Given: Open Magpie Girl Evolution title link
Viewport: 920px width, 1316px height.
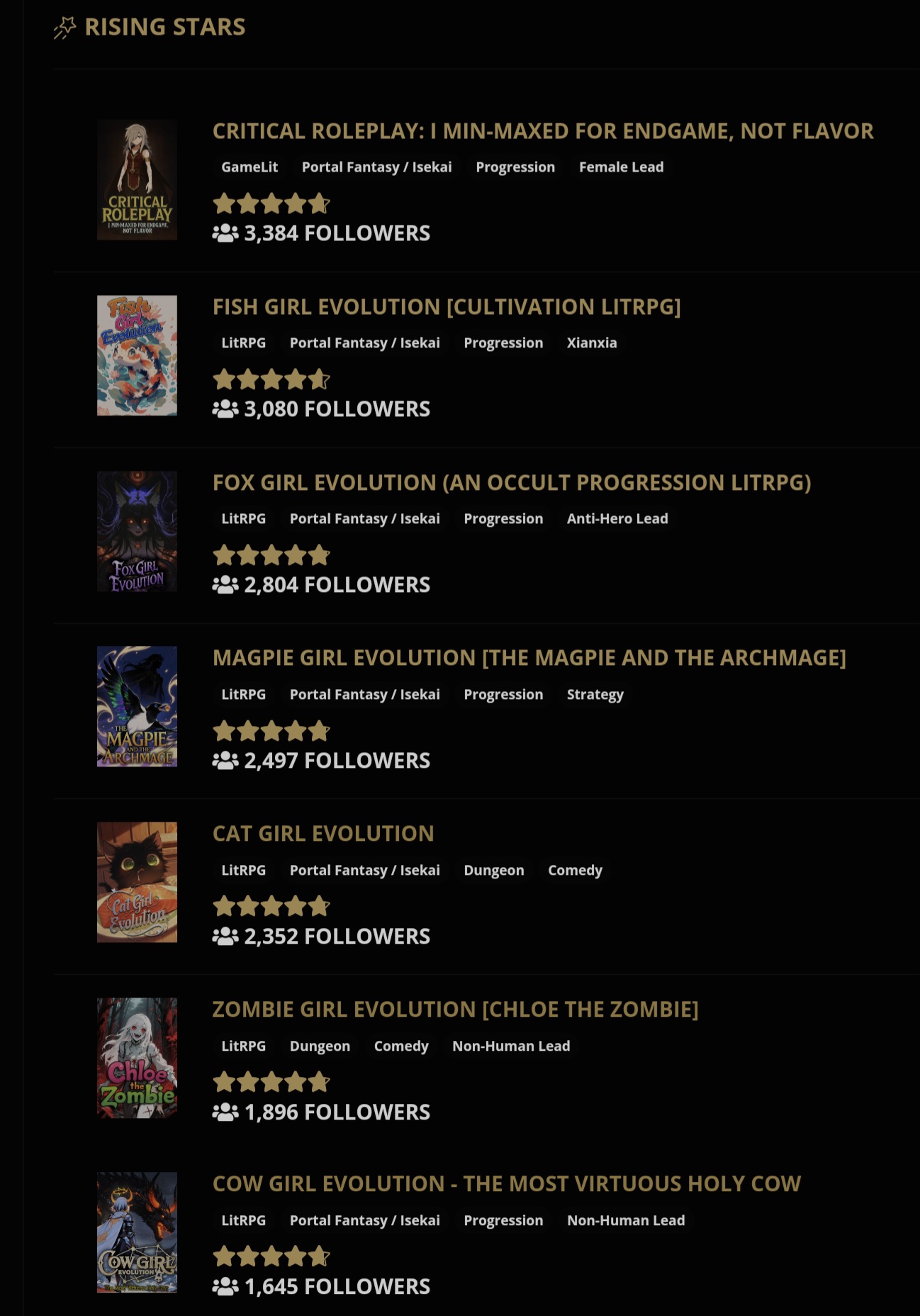Looking at the screenshot, I should click(529, 658).
